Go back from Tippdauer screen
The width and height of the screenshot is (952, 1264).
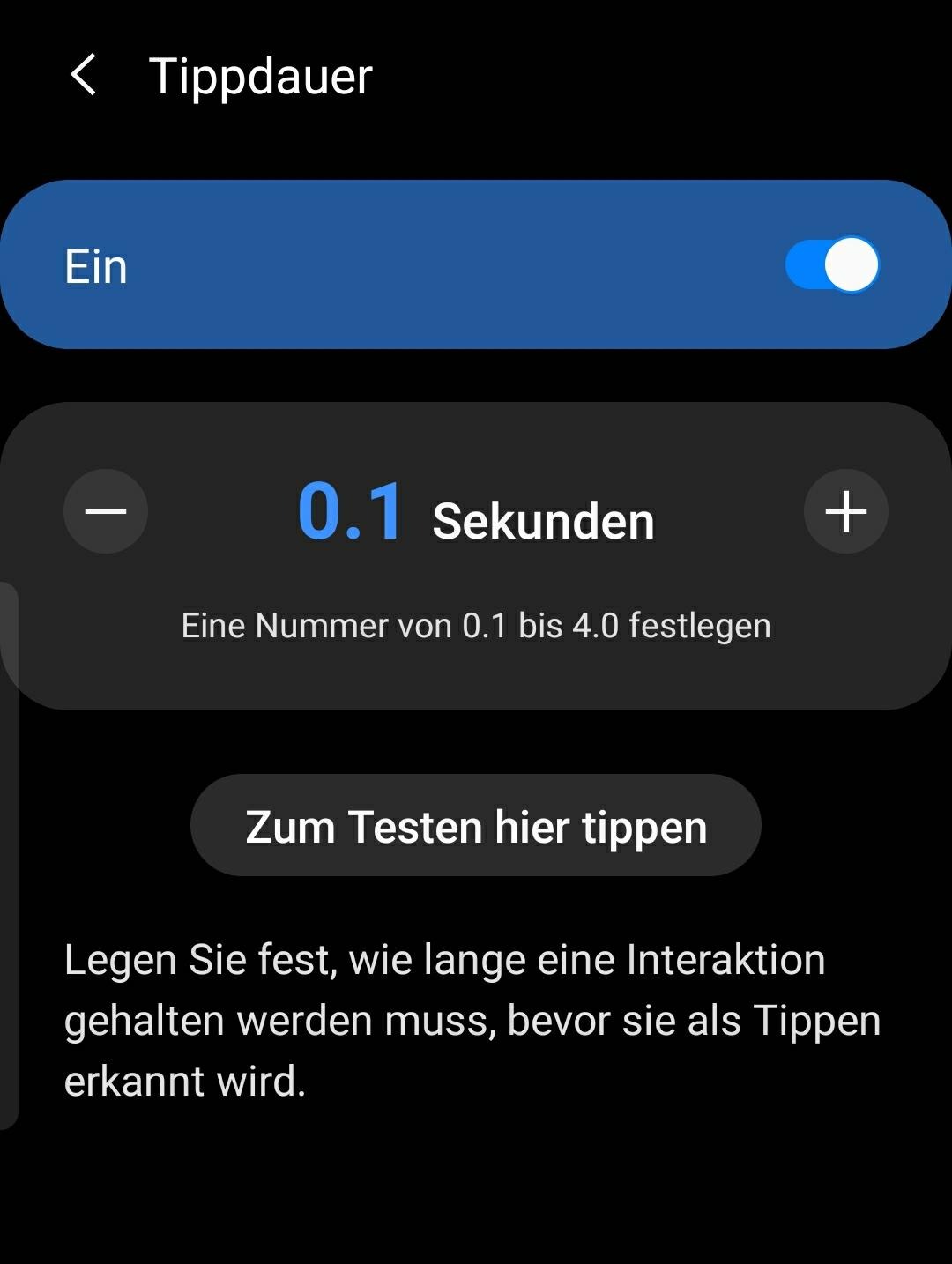(x=84, y=75)
